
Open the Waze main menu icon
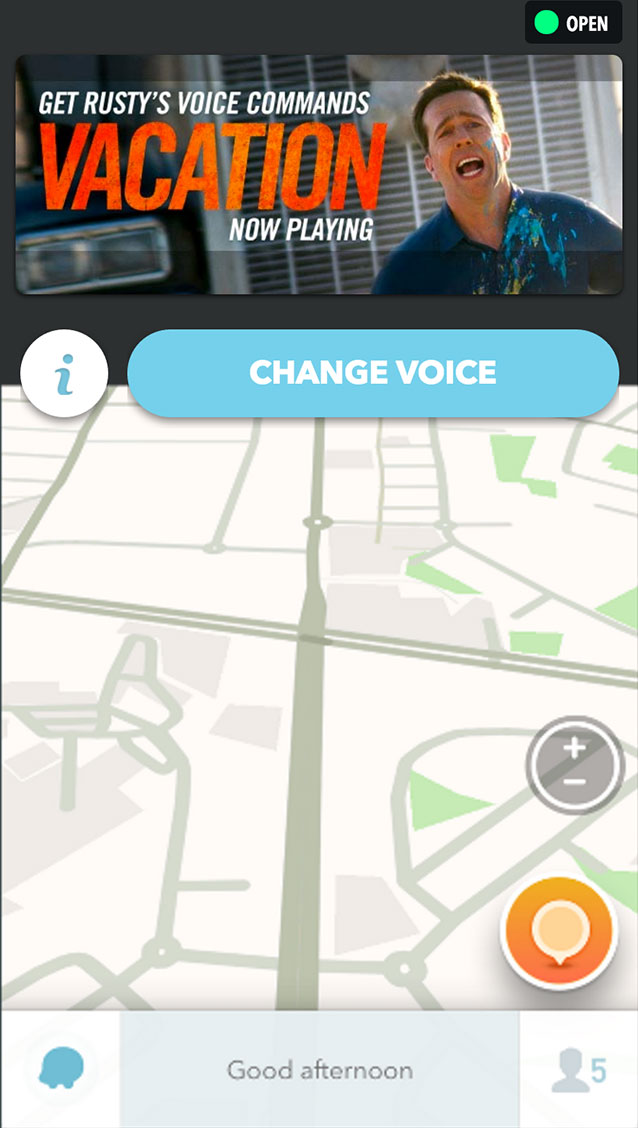click(x=61, y=1070)
